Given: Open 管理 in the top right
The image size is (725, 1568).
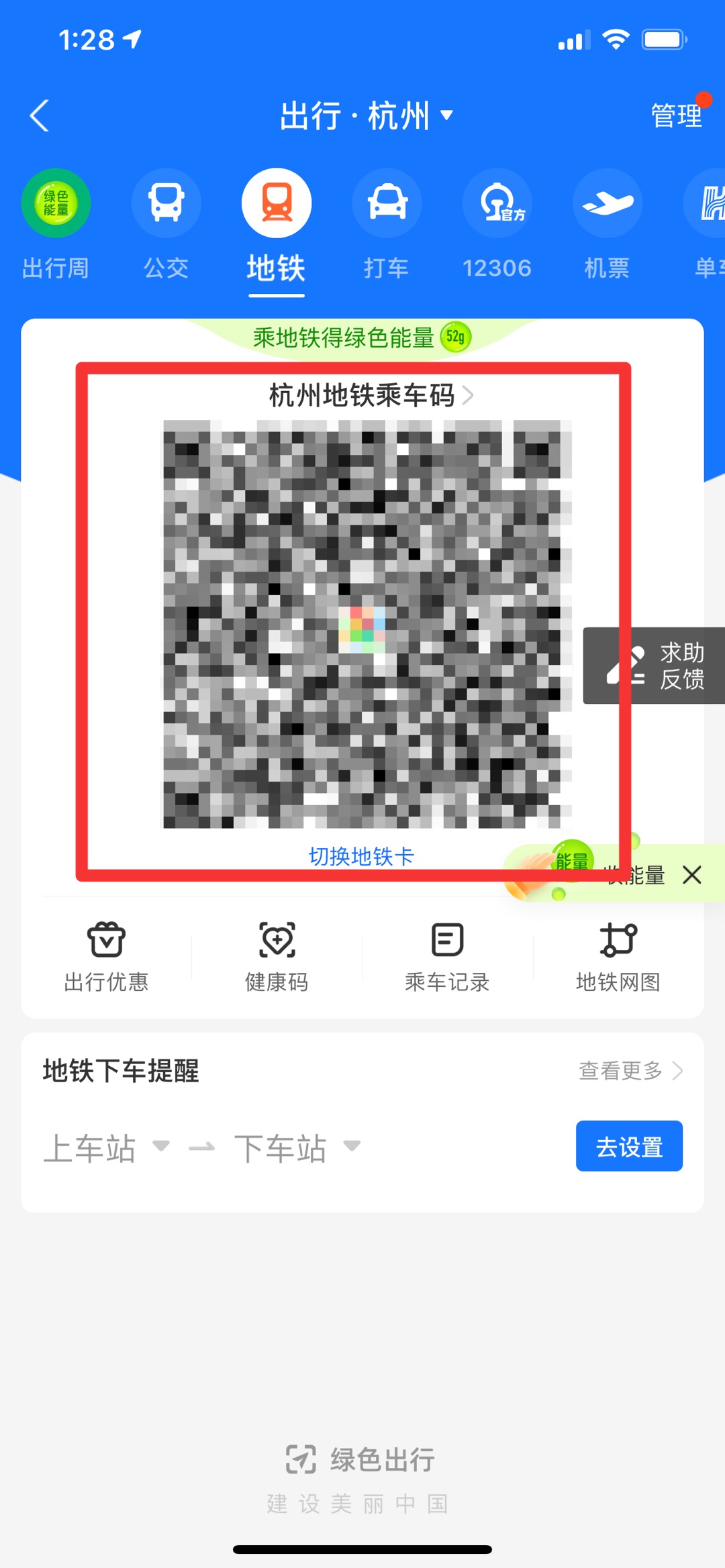Looking at the screenshot, I should tap(676, 115).
